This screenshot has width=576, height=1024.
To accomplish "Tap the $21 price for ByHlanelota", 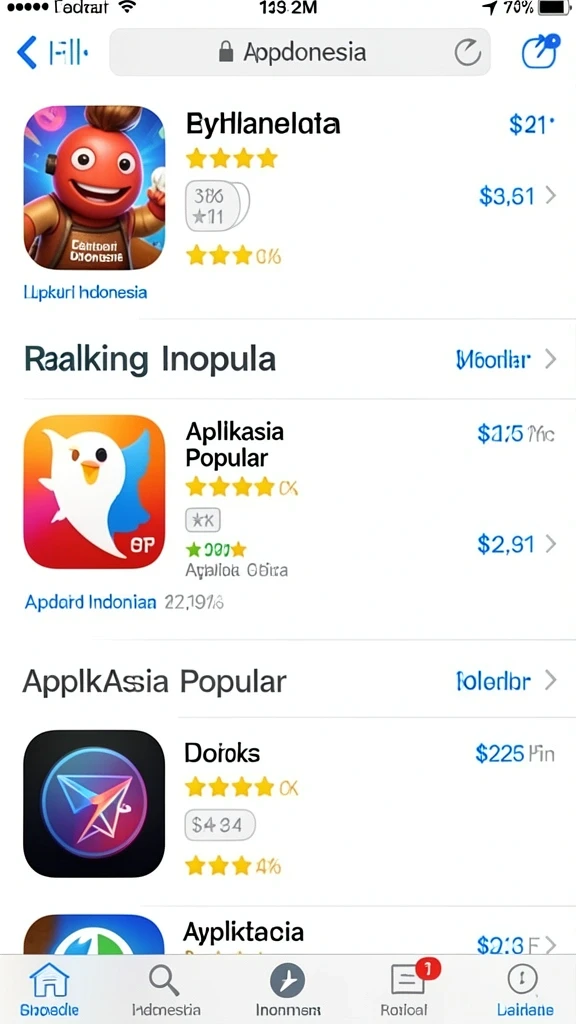I will click(x=531, y=123).
